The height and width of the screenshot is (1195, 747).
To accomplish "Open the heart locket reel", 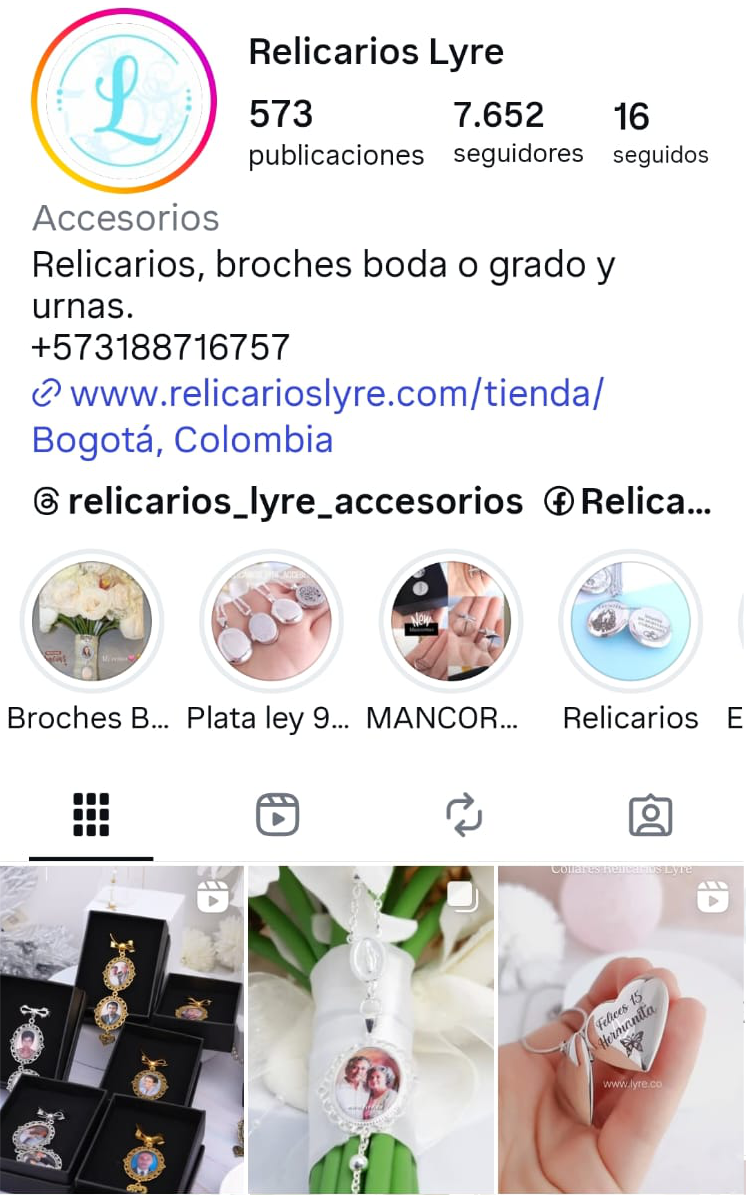I will coord(621,1030).
